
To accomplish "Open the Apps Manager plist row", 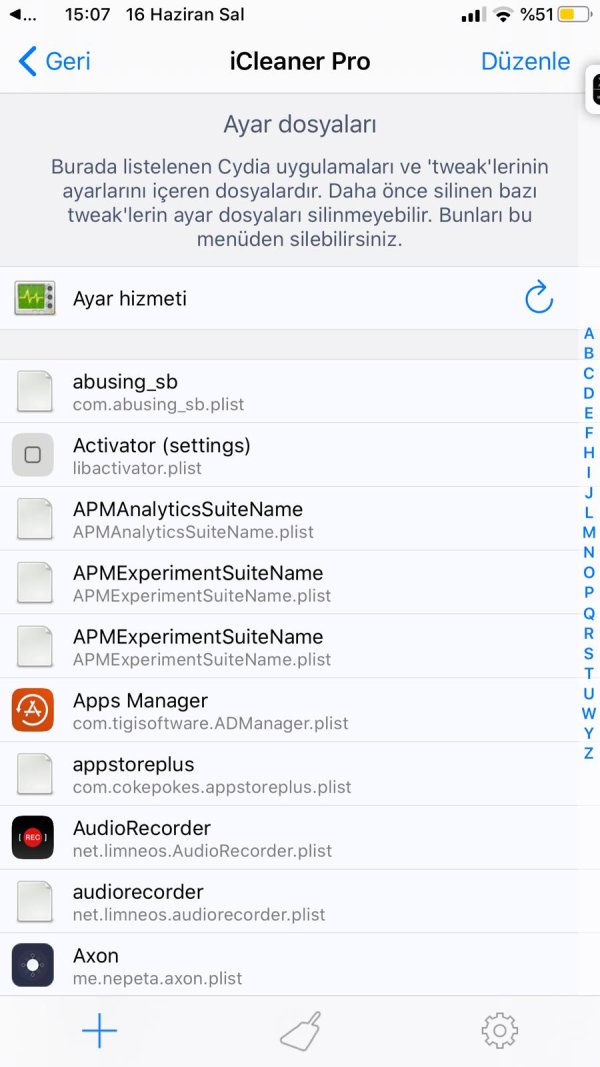I will coord(280,710).
